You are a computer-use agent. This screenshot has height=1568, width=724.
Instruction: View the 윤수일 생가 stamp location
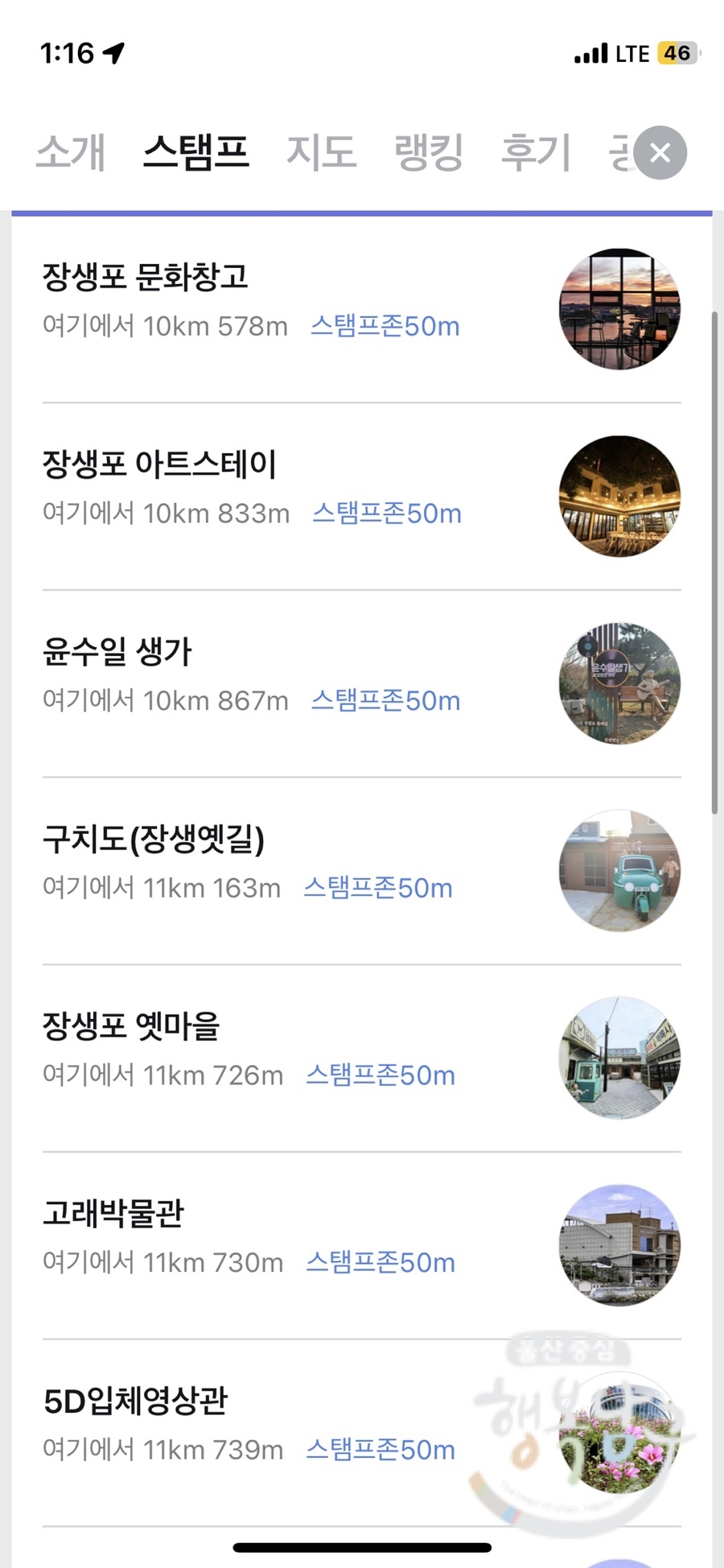(362, 683)
